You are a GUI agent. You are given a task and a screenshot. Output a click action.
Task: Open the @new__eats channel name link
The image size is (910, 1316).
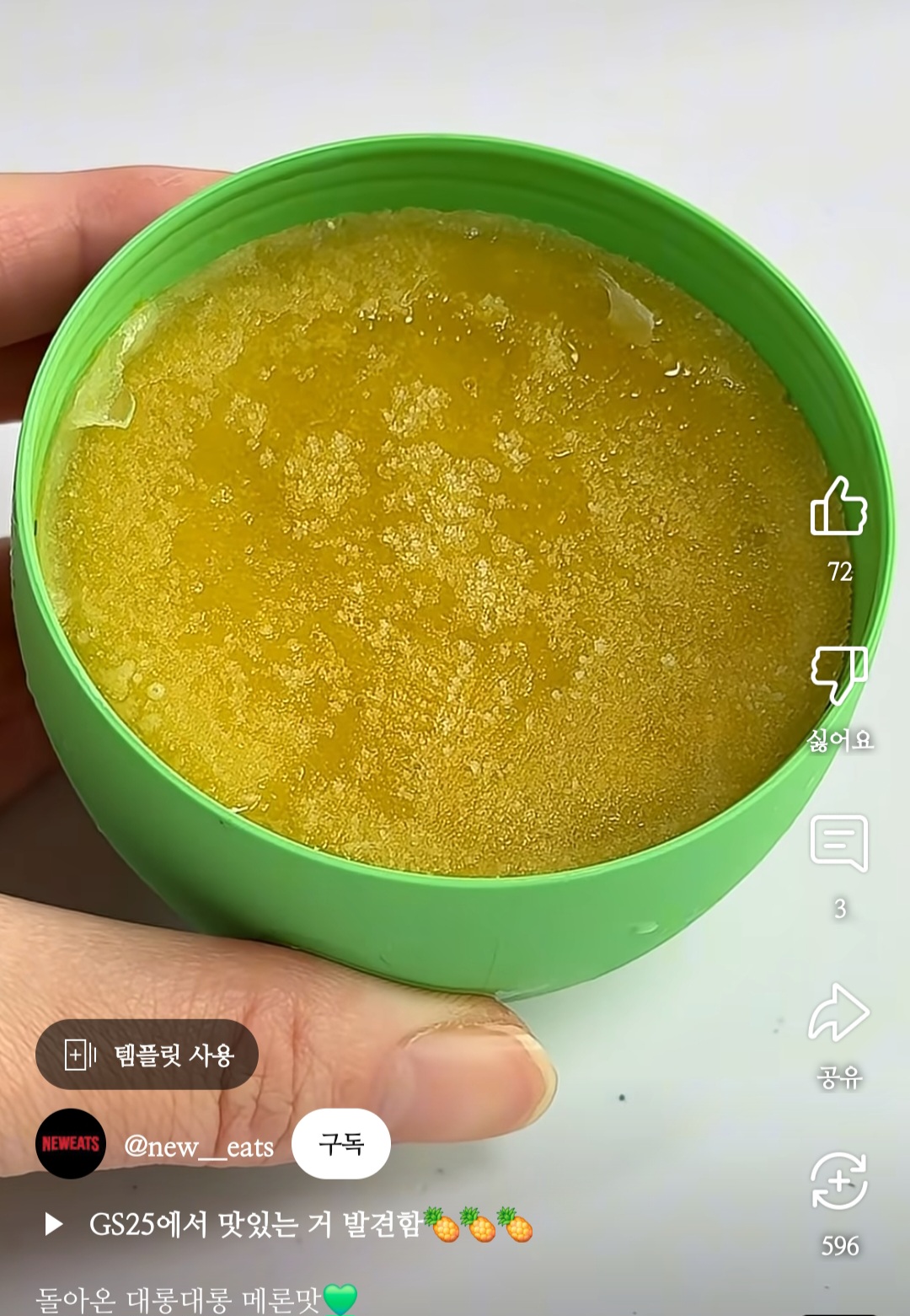tap(199, 1147)
